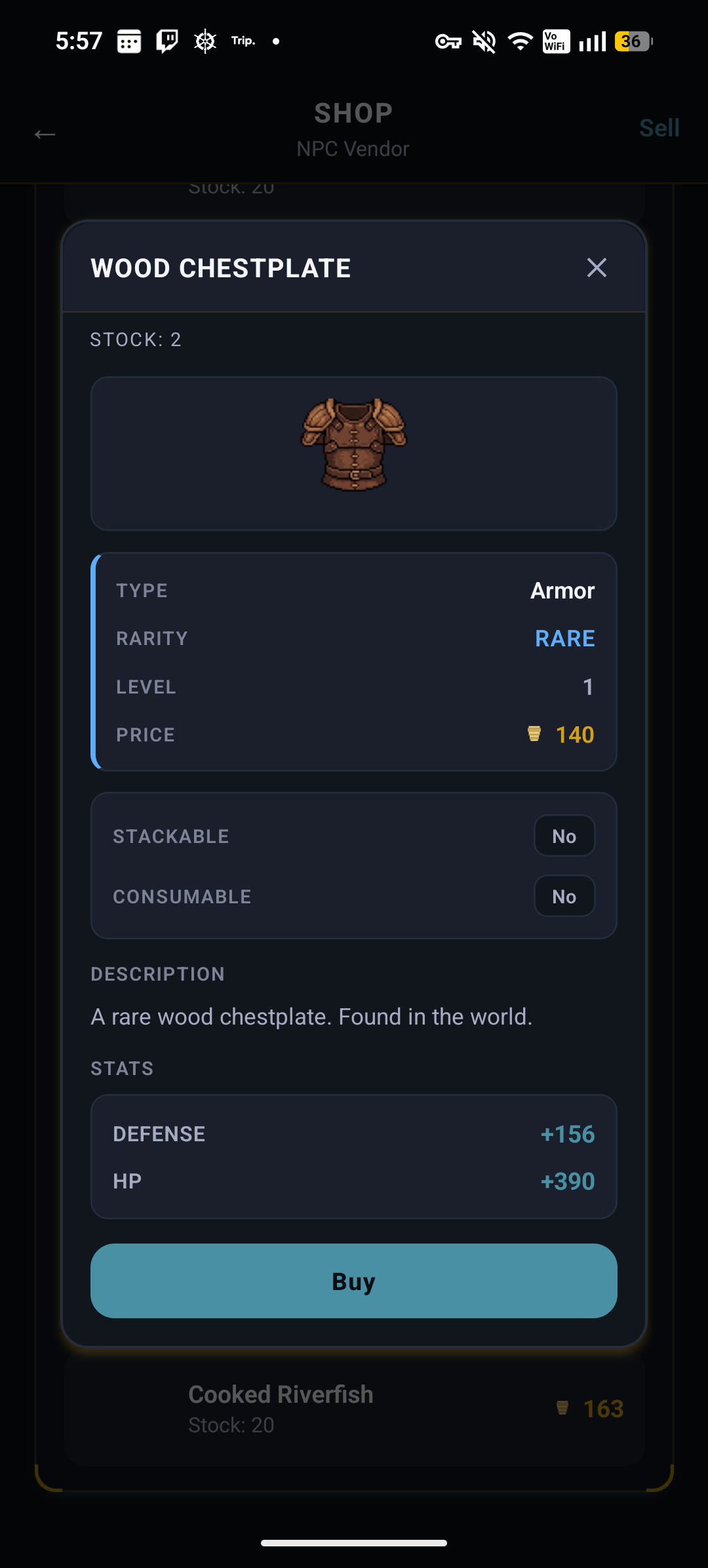708x1568 pixels.
Task: Open the Cooked Riverfish item
Action: tap(354, 1408)
